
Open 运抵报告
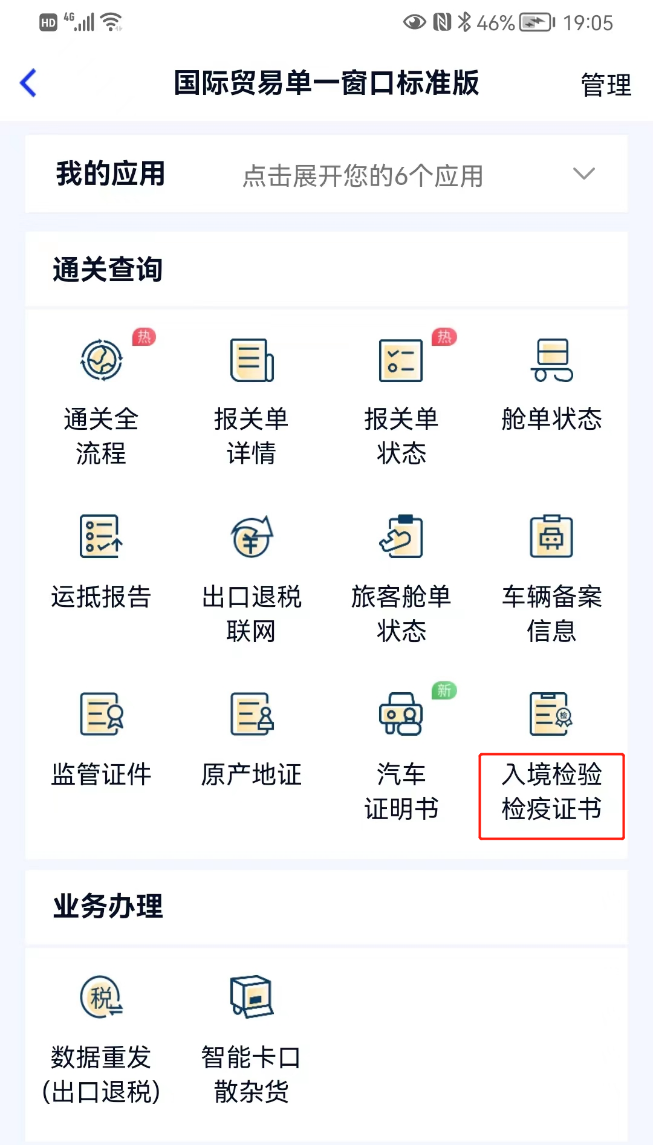coord(101,562)
